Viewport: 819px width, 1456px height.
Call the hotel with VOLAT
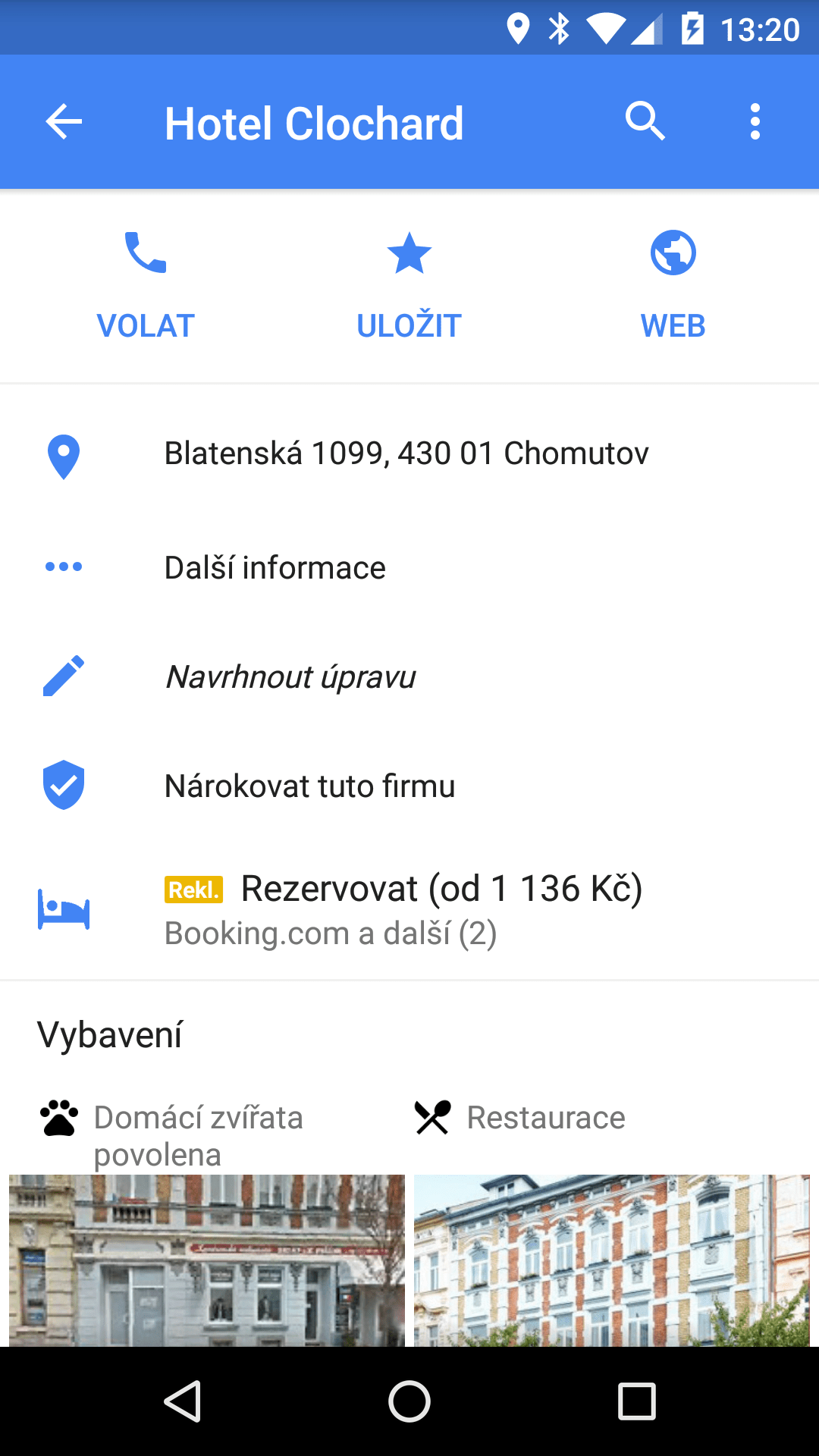[146, 286]
